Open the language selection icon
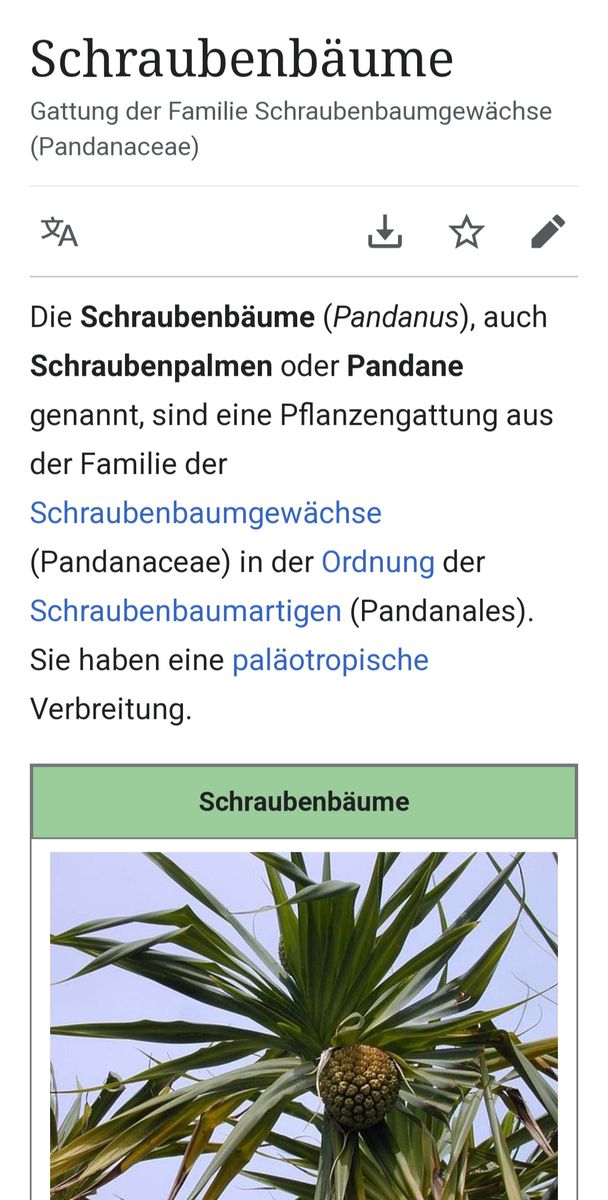608x1200 pixels. click(x=59, y=232)
